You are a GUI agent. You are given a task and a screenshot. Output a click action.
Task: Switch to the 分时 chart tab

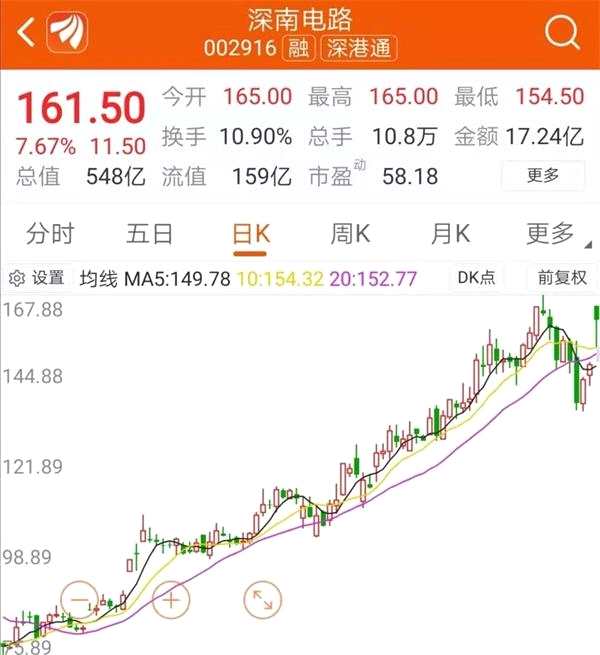[50, 235]
